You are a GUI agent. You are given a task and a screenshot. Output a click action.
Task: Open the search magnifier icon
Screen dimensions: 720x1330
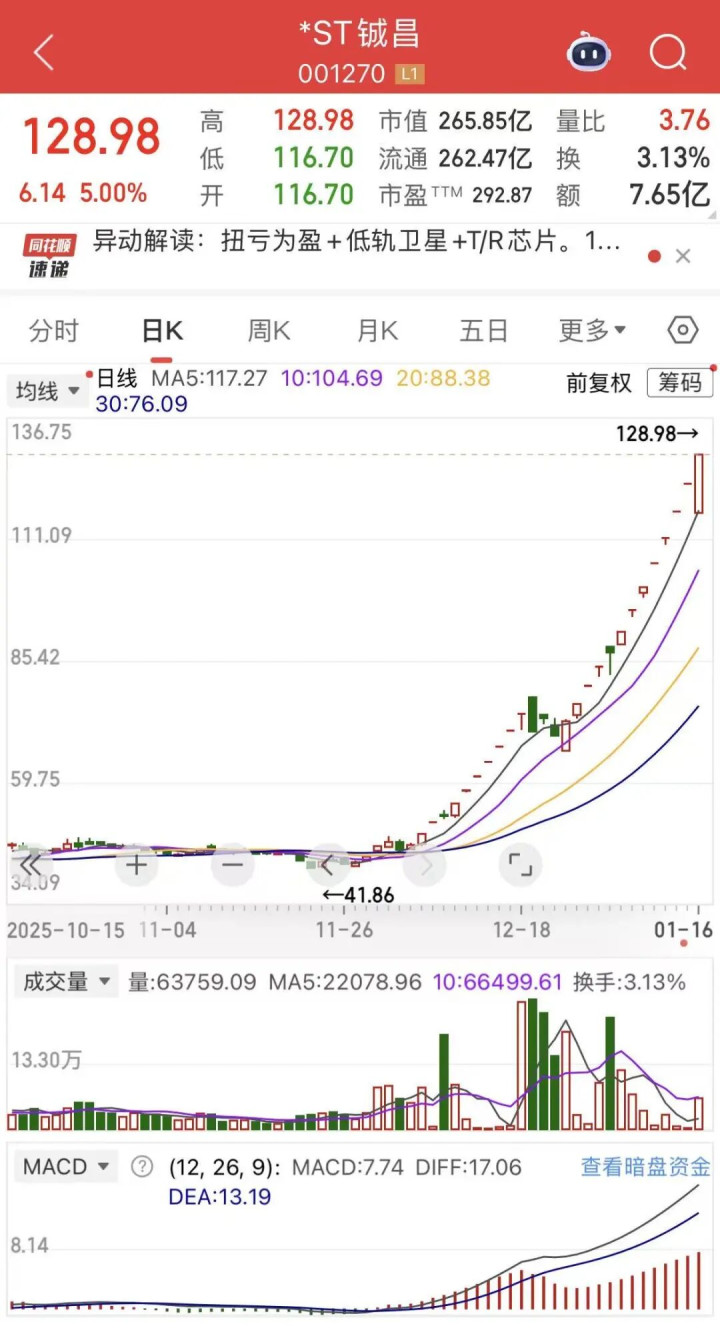tap(667, 52)
